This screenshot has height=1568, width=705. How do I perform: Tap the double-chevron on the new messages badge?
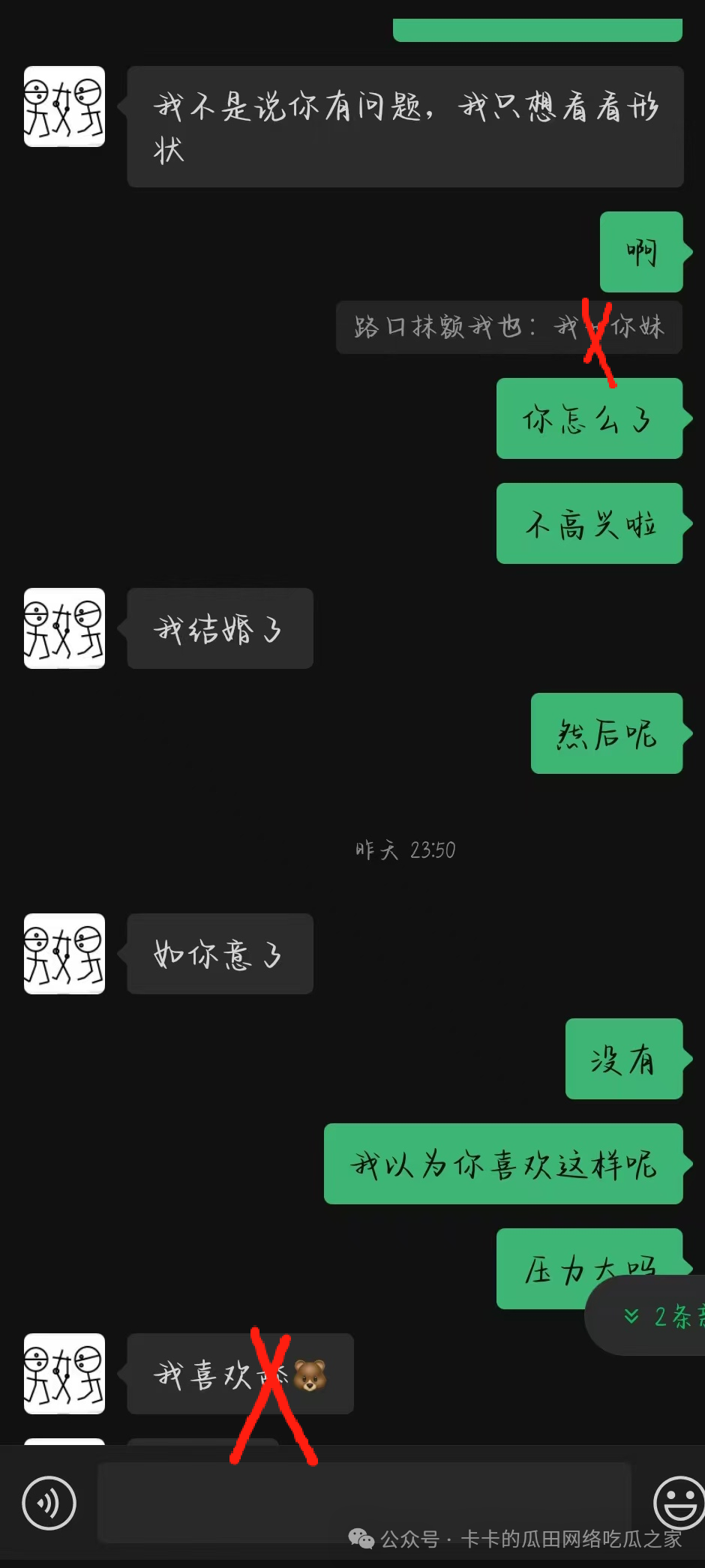(x=631, y=1318)
